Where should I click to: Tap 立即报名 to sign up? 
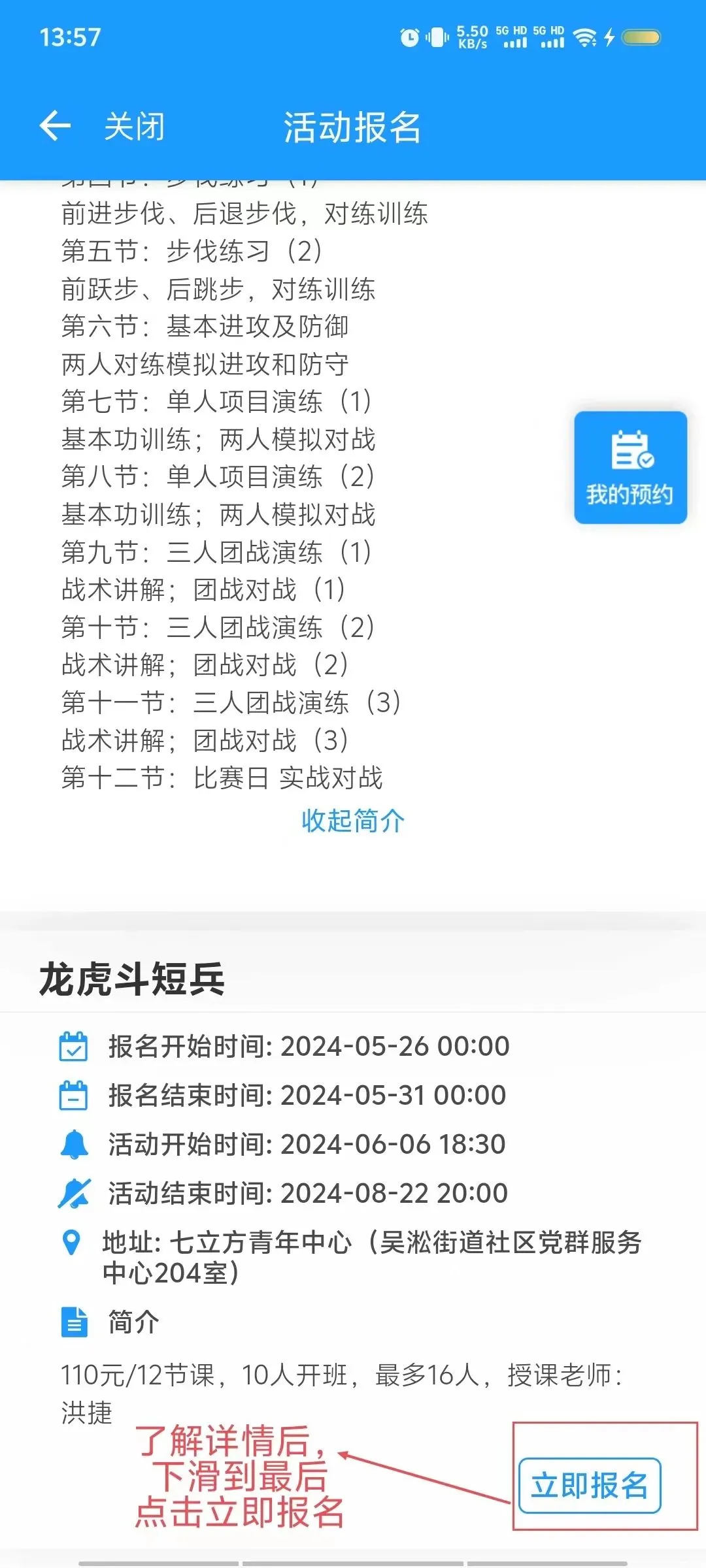[590, 1486]
